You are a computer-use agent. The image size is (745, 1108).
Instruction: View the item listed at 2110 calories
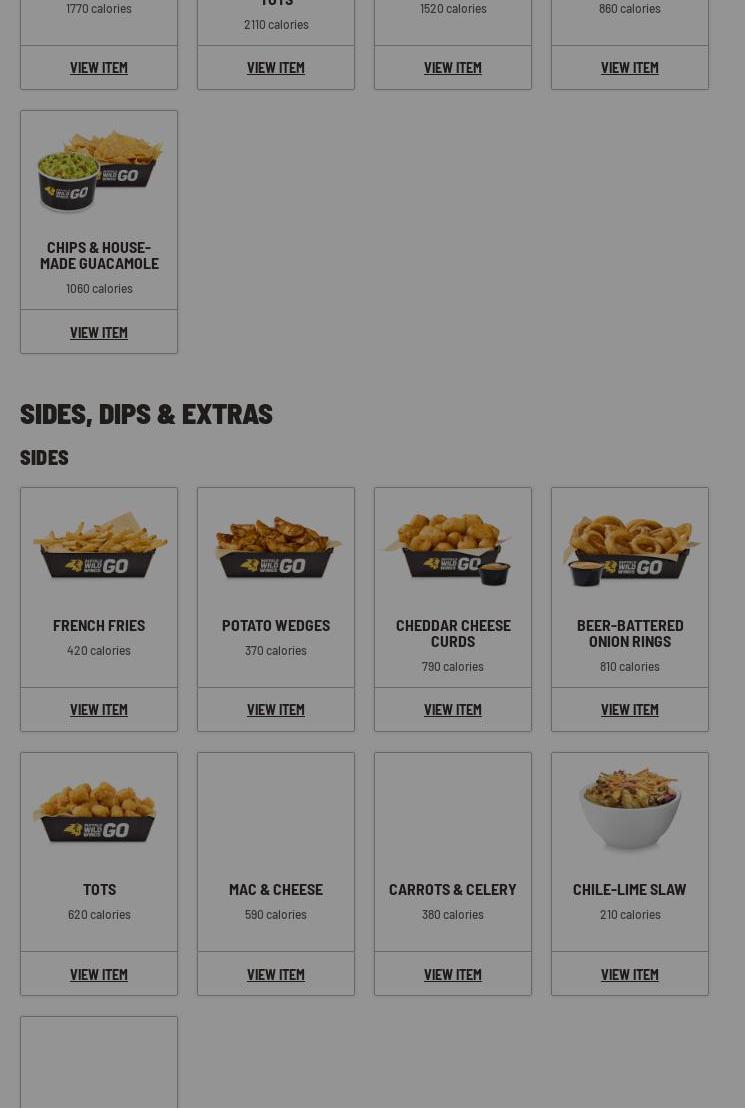(276, 67)
